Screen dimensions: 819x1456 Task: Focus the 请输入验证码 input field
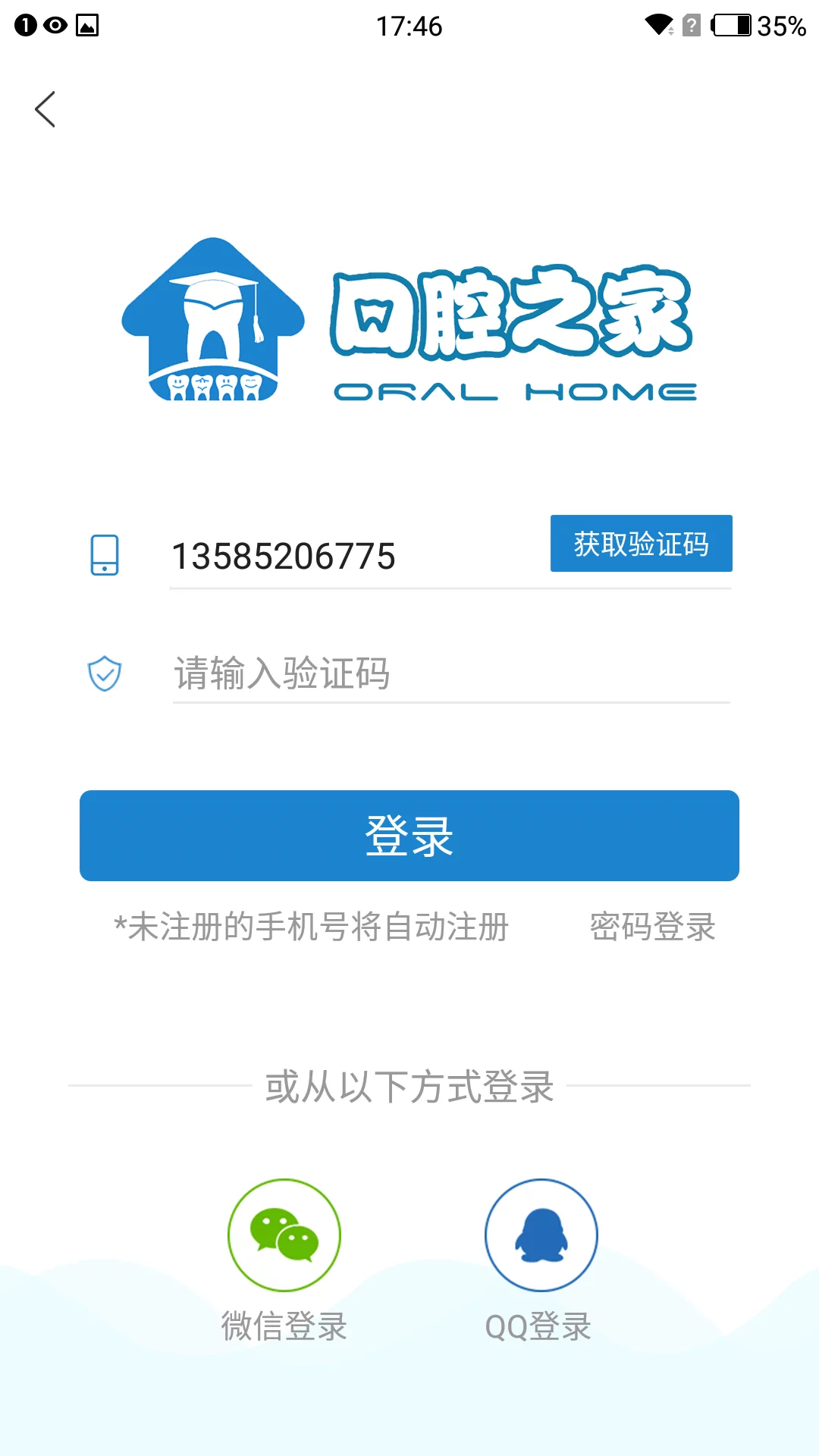click(x=451, y=673)
